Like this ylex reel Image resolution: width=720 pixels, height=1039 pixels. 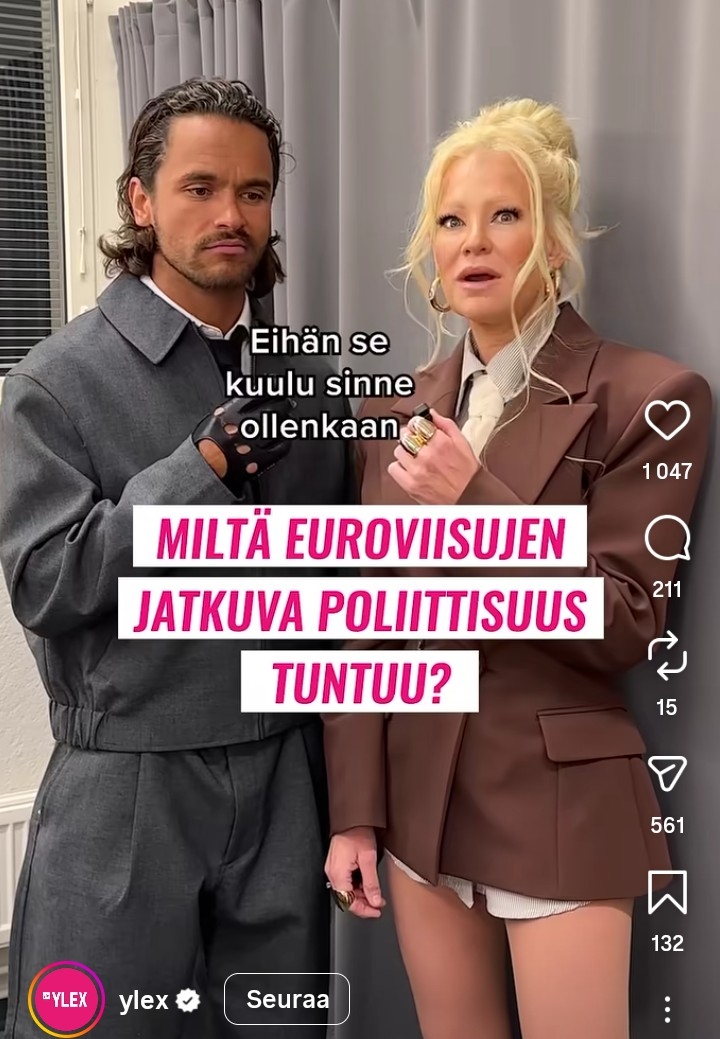coord(667,421)
